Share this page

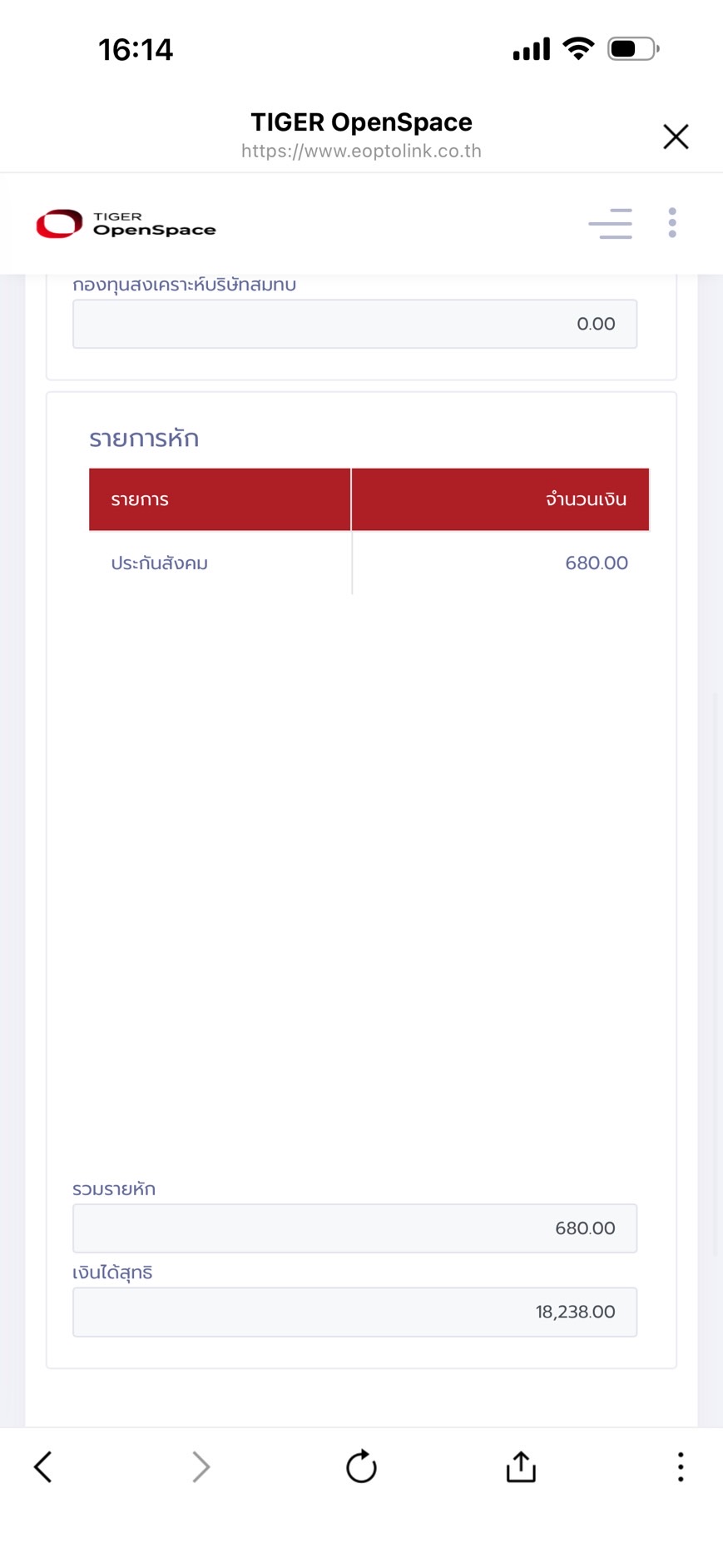click(x=521, y=1466)
